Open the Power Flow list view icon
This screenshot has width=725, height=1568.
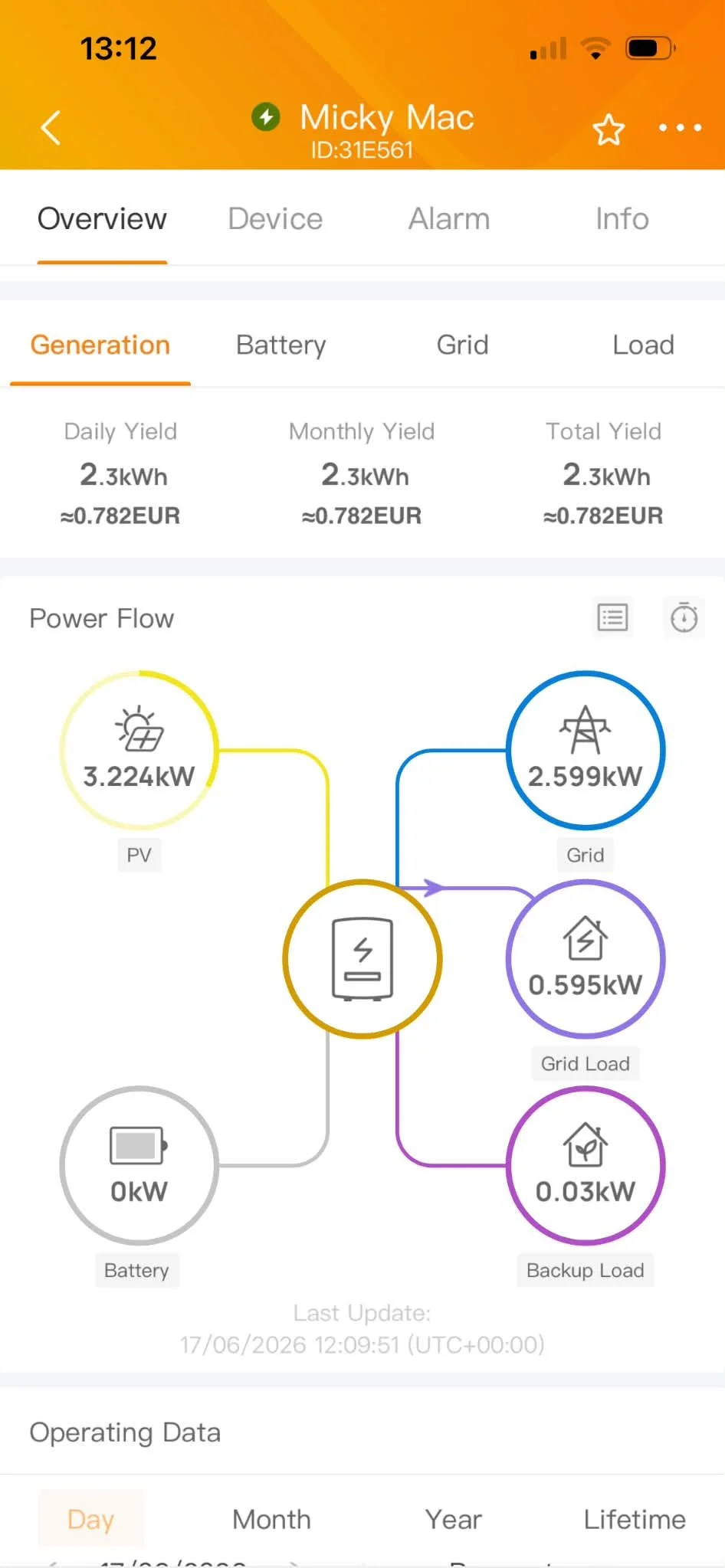pos(612,617)
